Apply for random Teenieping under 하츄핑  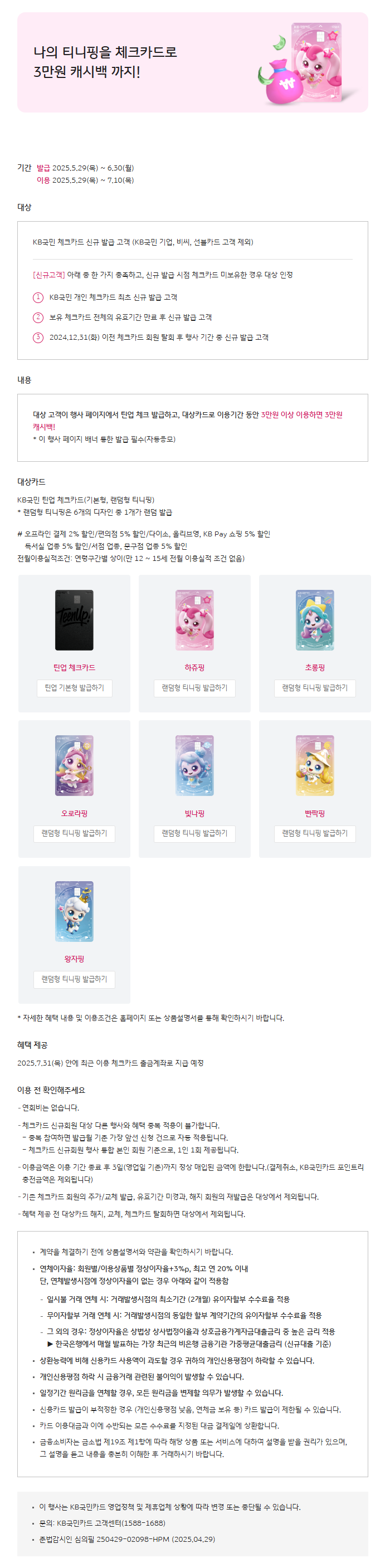click(x=194, y=688)
